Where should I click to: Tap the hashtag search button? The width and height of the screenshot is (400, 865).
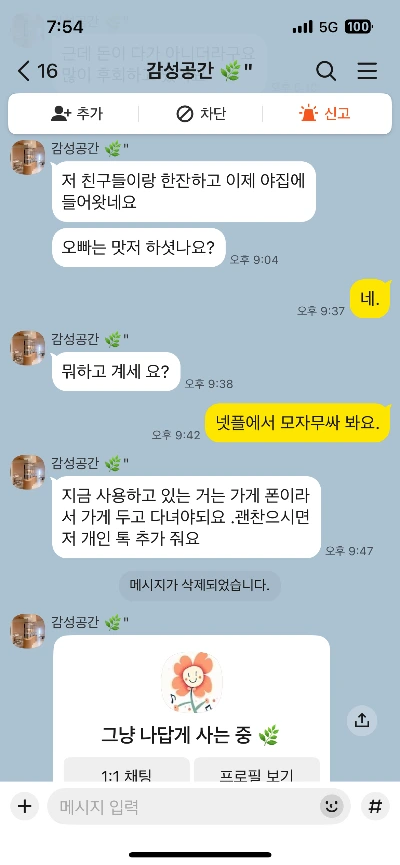375,807
